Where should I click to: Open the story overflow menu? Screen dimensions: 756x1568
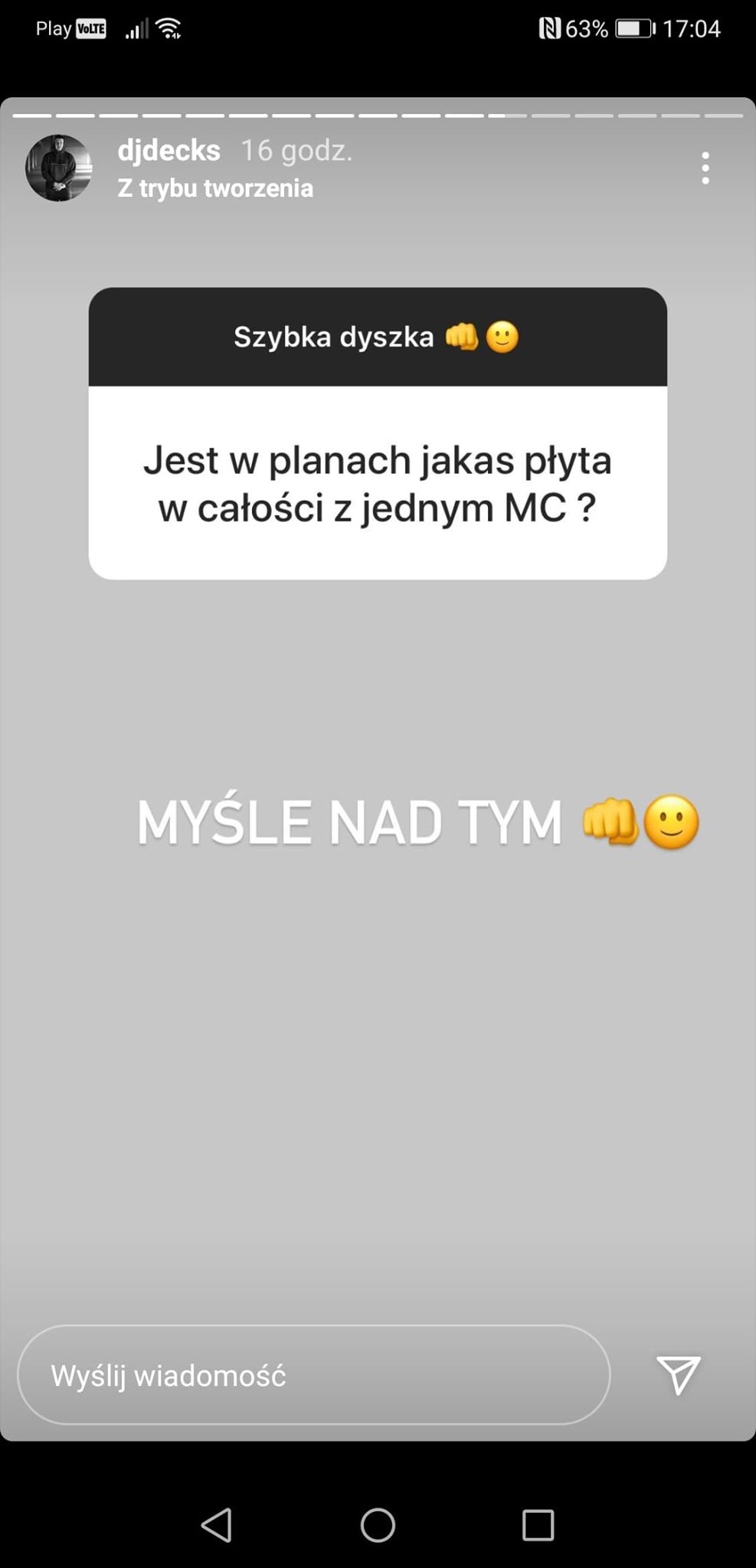tap(705, 168)
